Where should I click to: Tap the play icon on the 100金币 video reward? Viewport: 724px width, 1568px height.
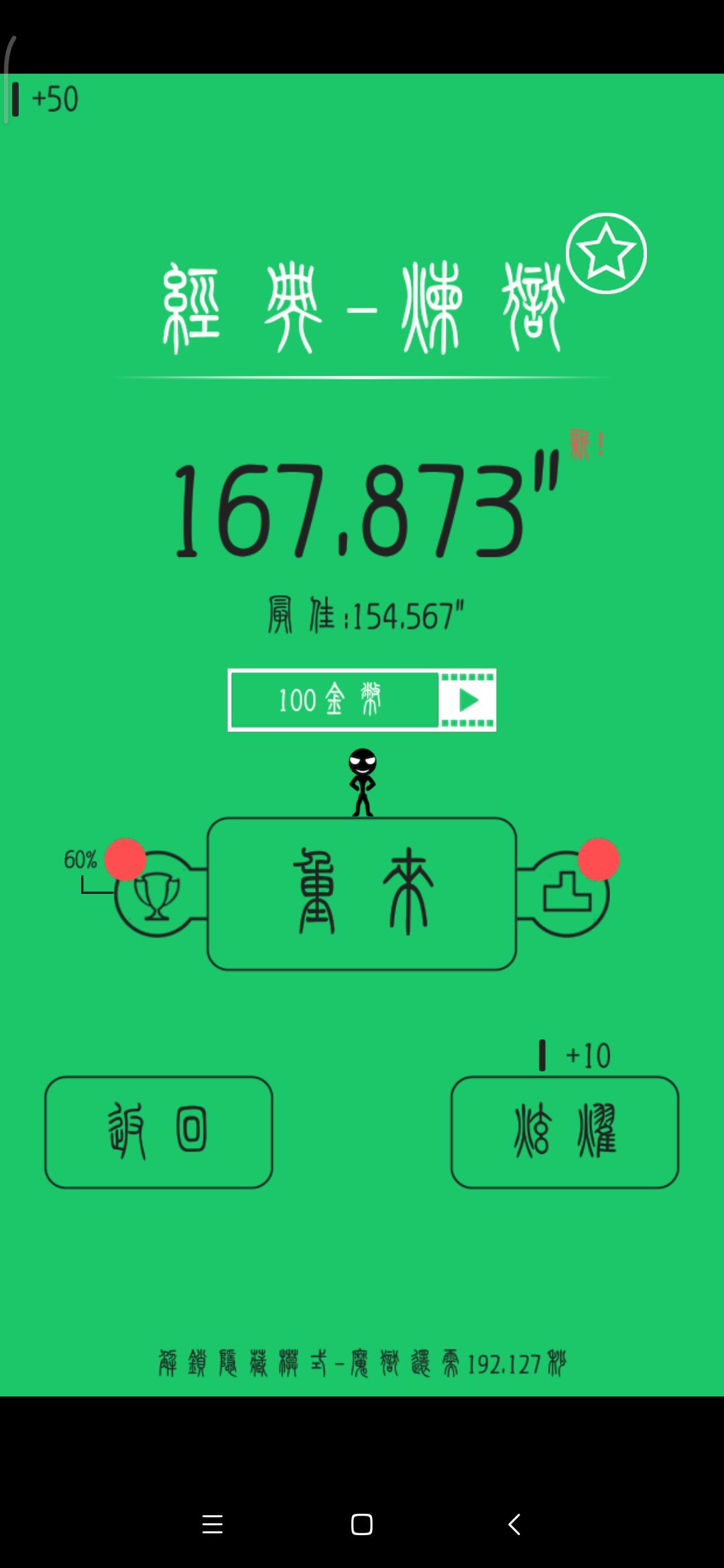coord(468,699)
